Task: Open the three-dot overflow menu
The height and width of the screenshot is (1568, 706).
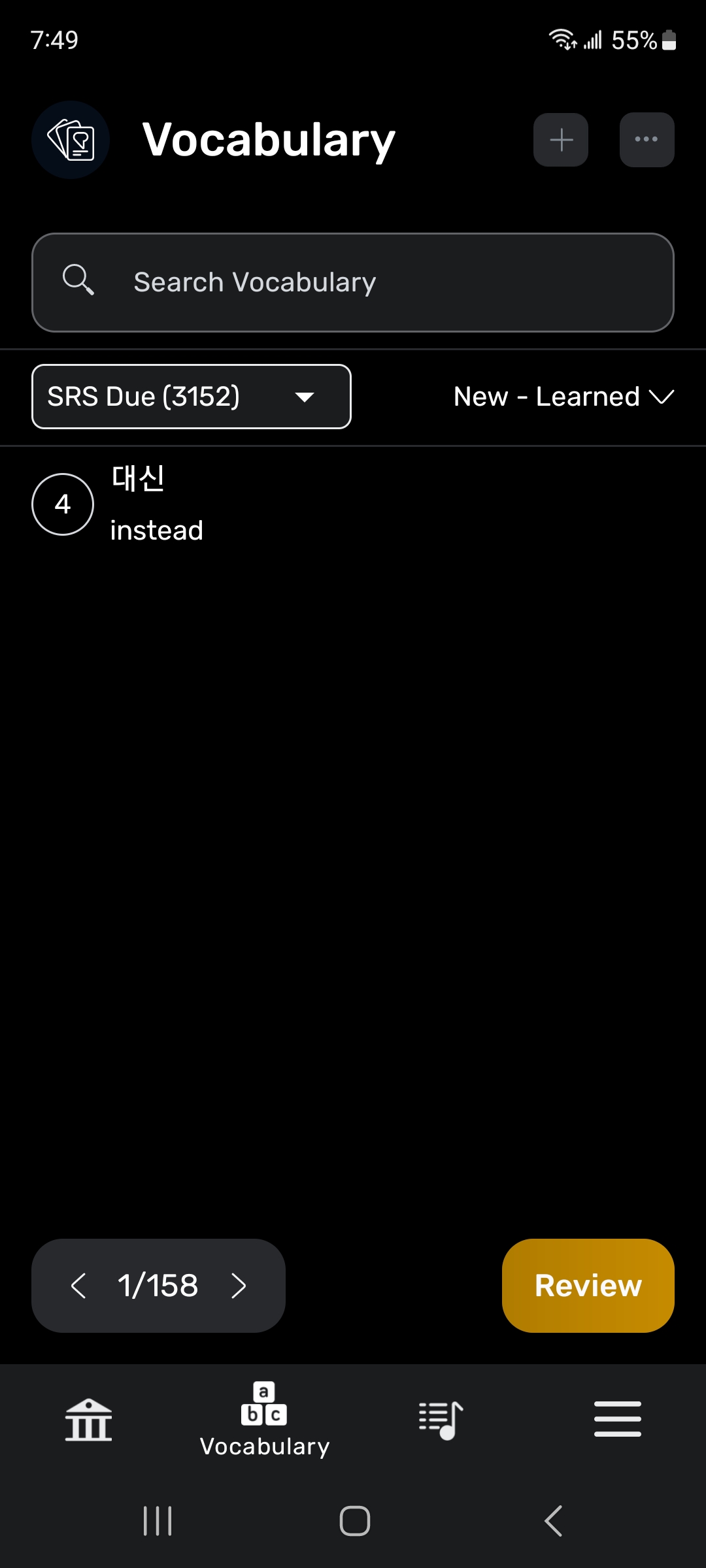Action: (x=647, y=140)
